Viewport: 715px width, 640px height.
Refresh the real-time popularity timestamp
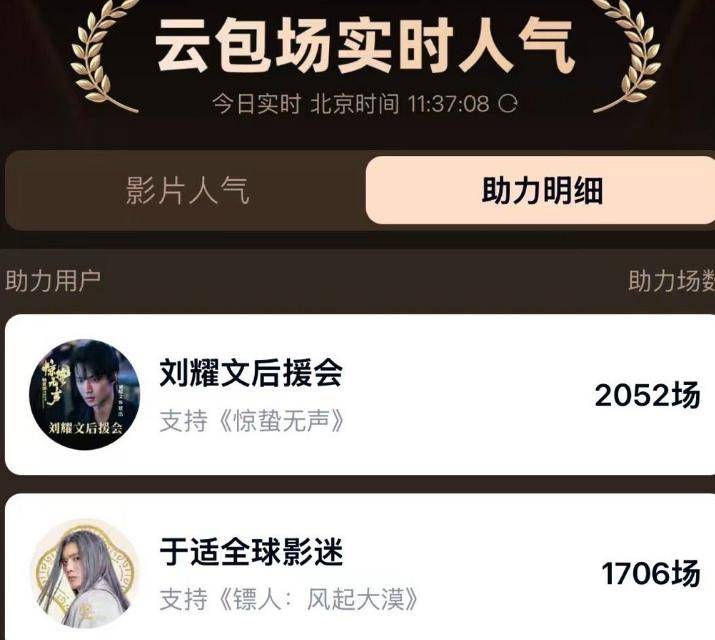(x=508, y=104)
